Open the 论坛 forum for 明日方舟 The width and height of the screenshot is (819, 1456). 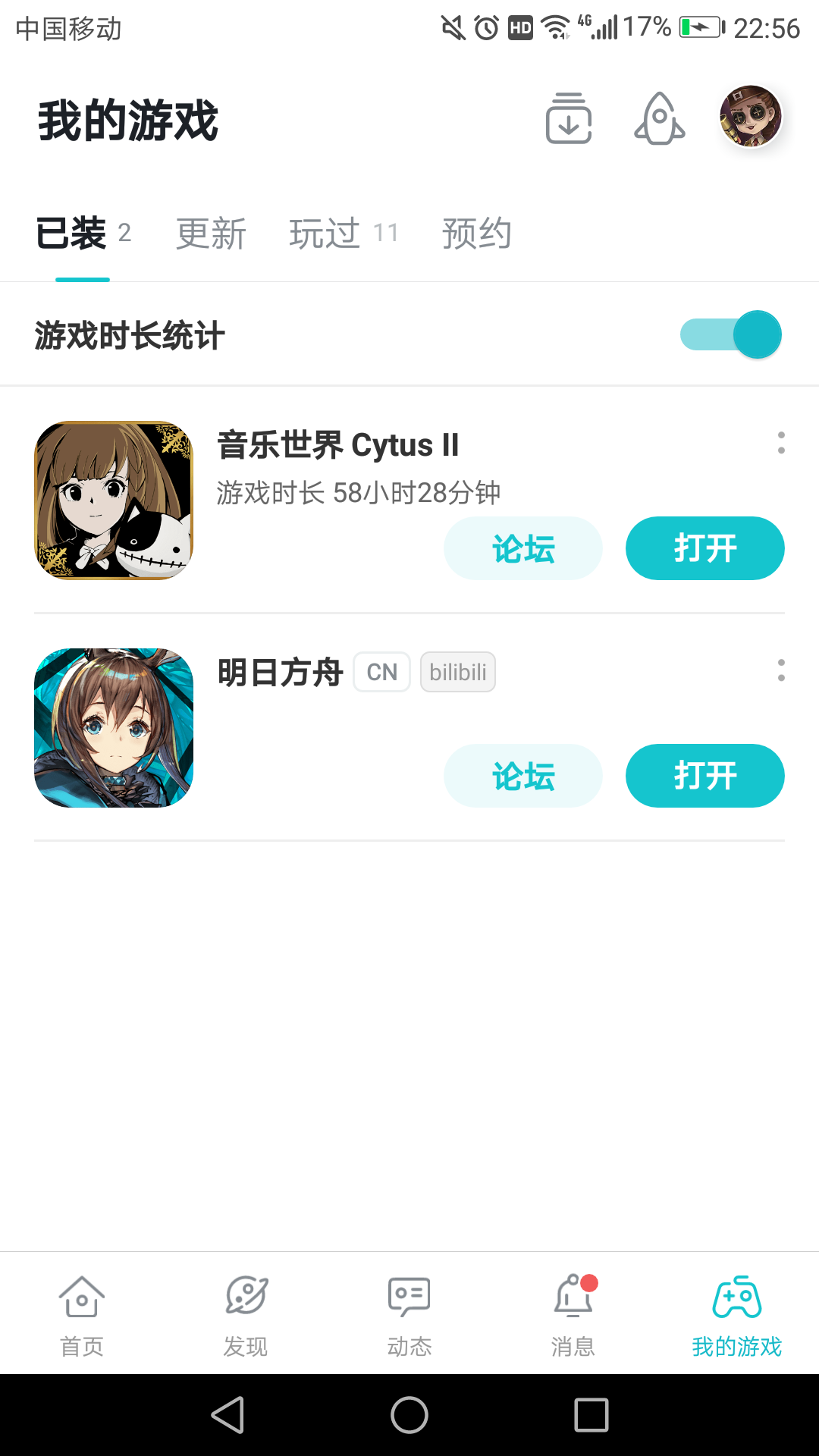coord(522,776)
